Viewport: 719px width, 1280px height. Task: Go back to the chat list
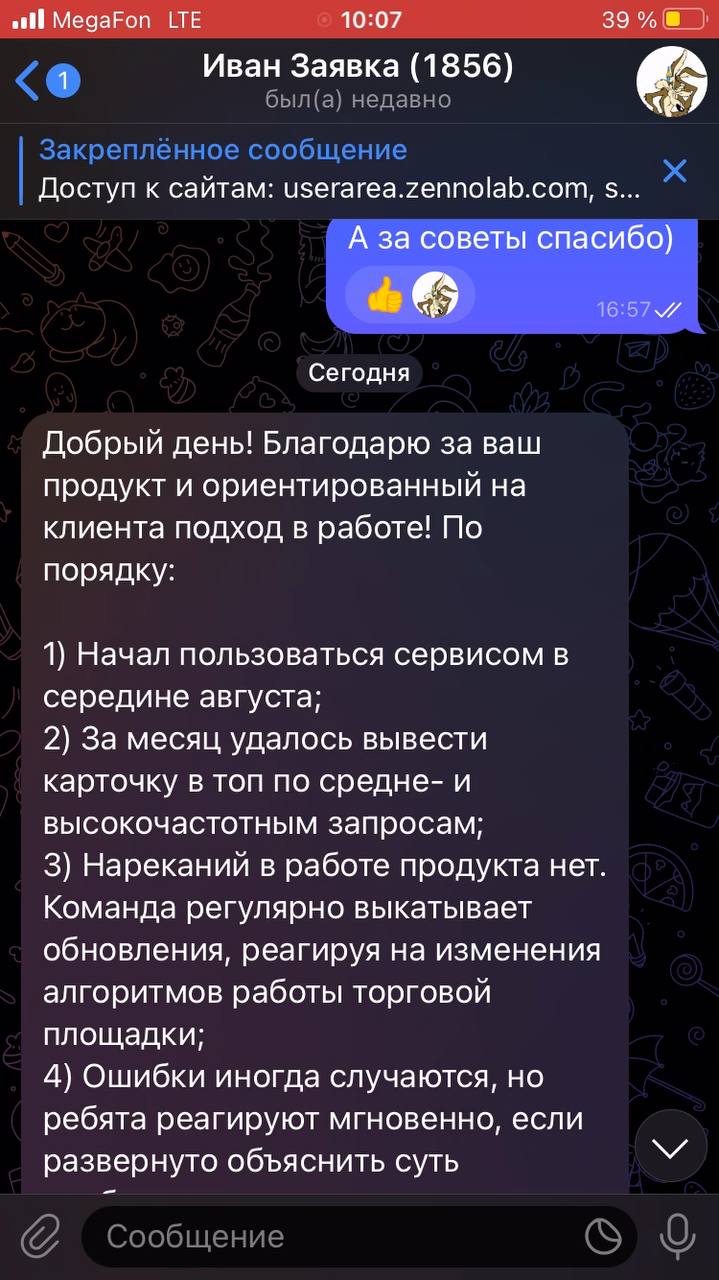[45, 81]
